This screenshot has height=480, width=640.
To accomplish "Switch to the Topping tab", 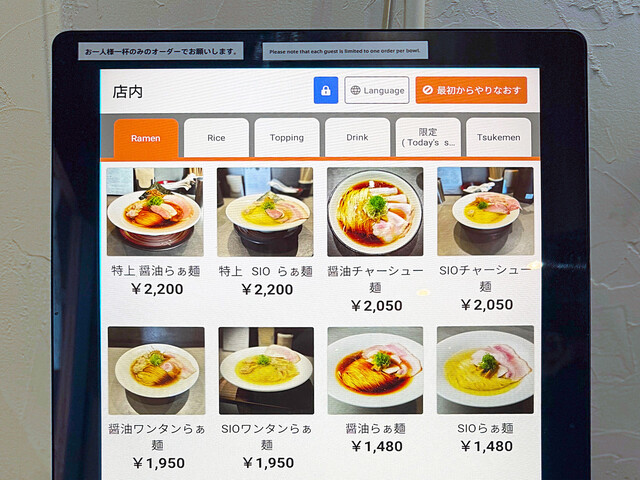I will click(287, 138).
